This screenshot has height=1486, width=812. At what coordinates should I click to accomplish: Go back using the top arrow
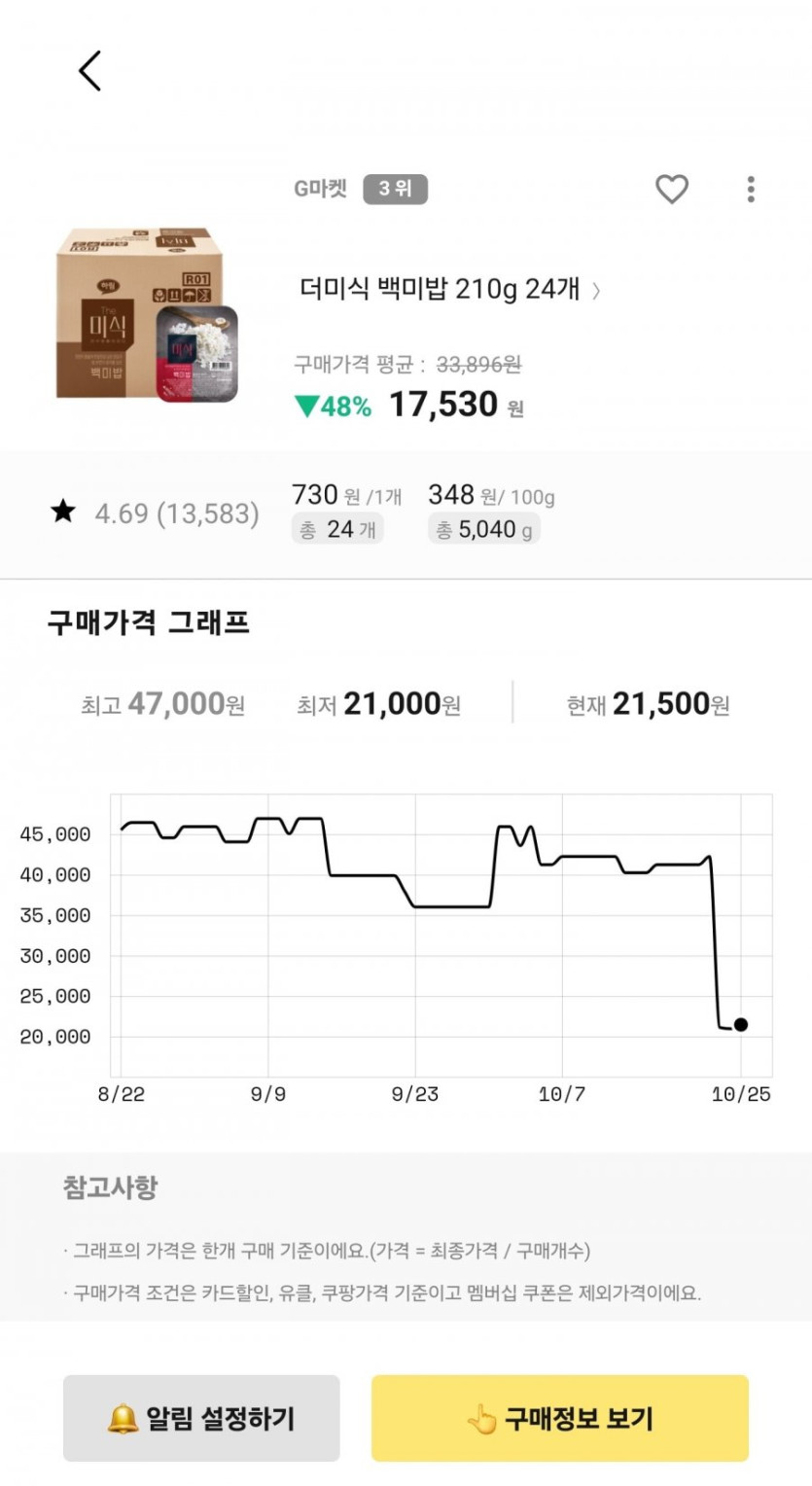point(89,71)
